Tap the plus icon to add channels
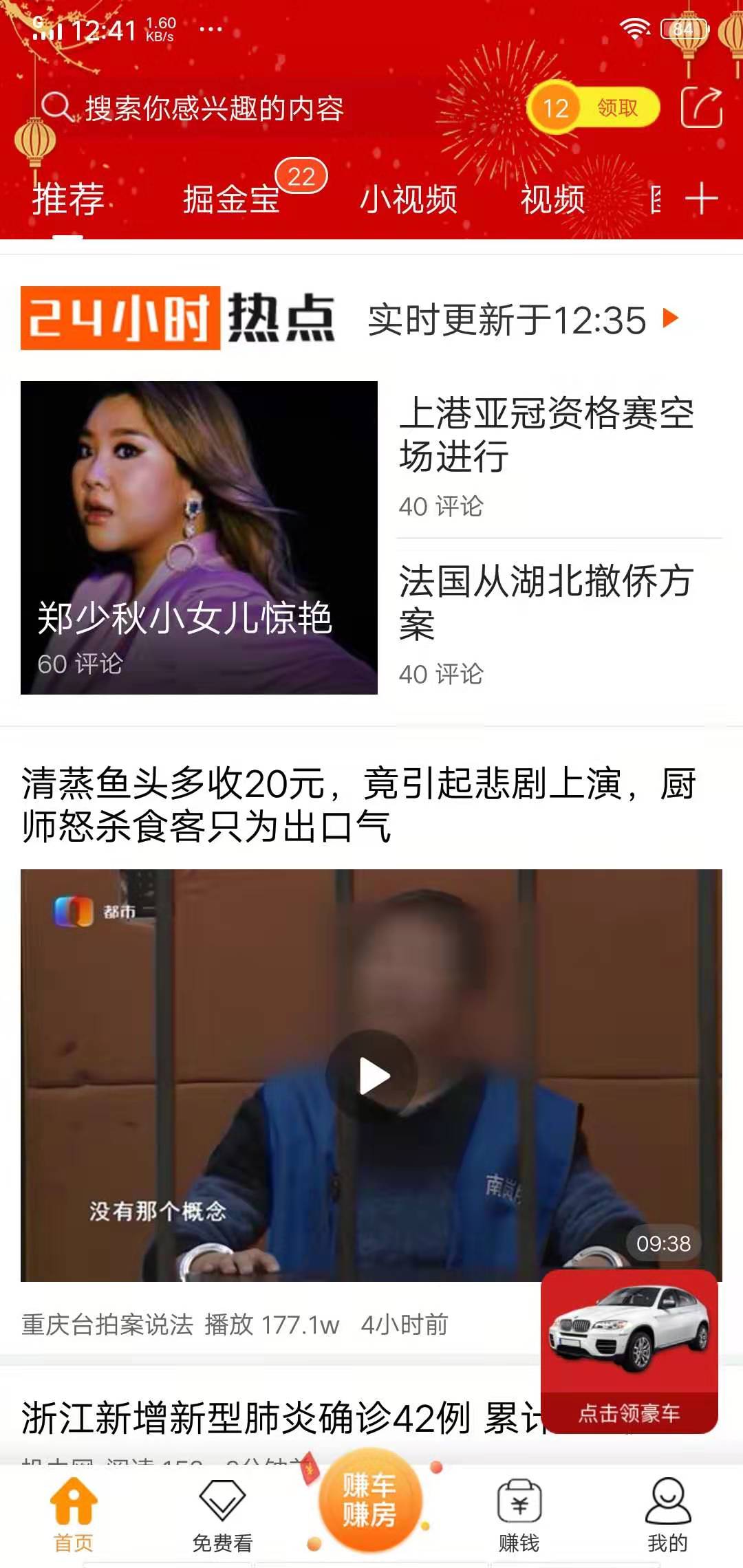743x1568 pixels. 702,199
